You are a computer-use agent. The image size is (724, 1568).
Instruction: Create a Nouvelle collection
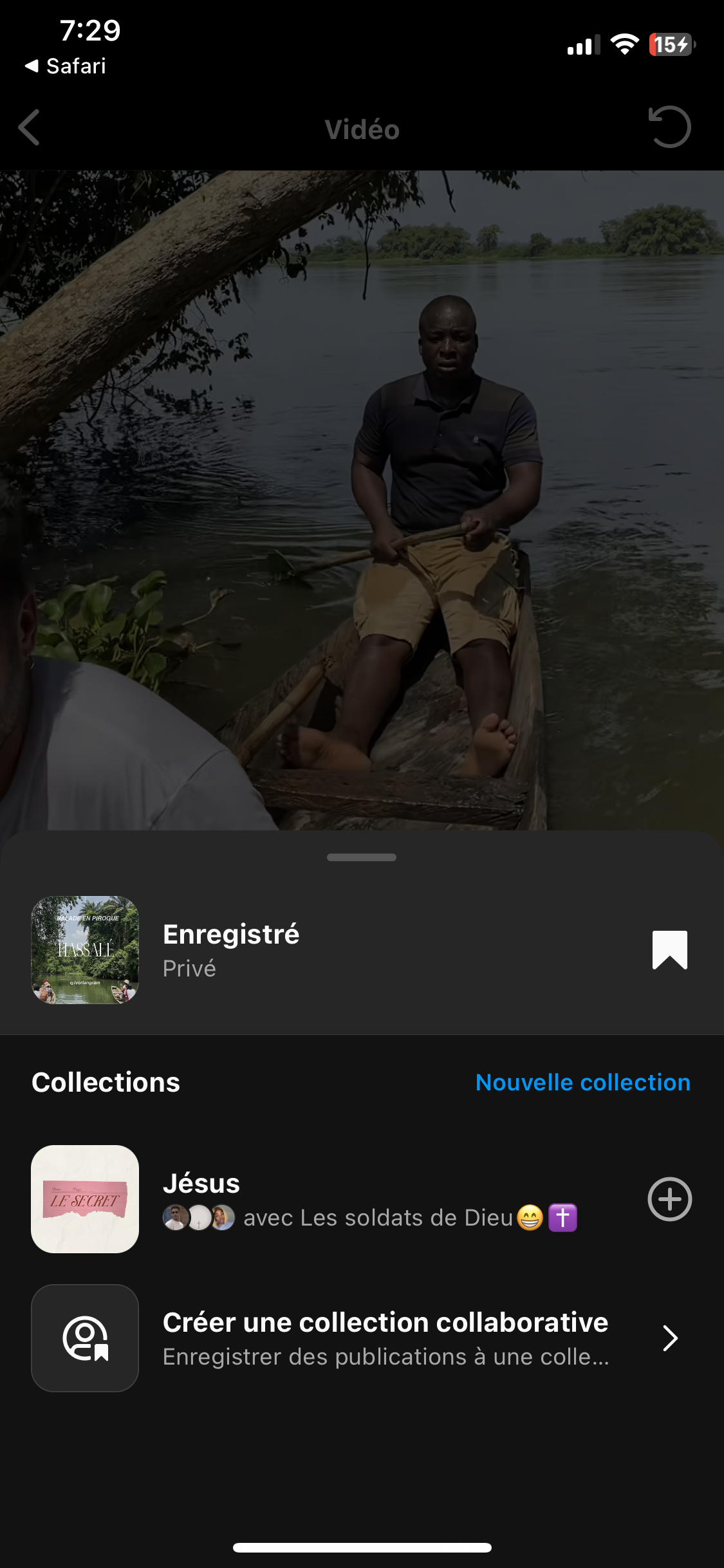(x=582, y=1083)
